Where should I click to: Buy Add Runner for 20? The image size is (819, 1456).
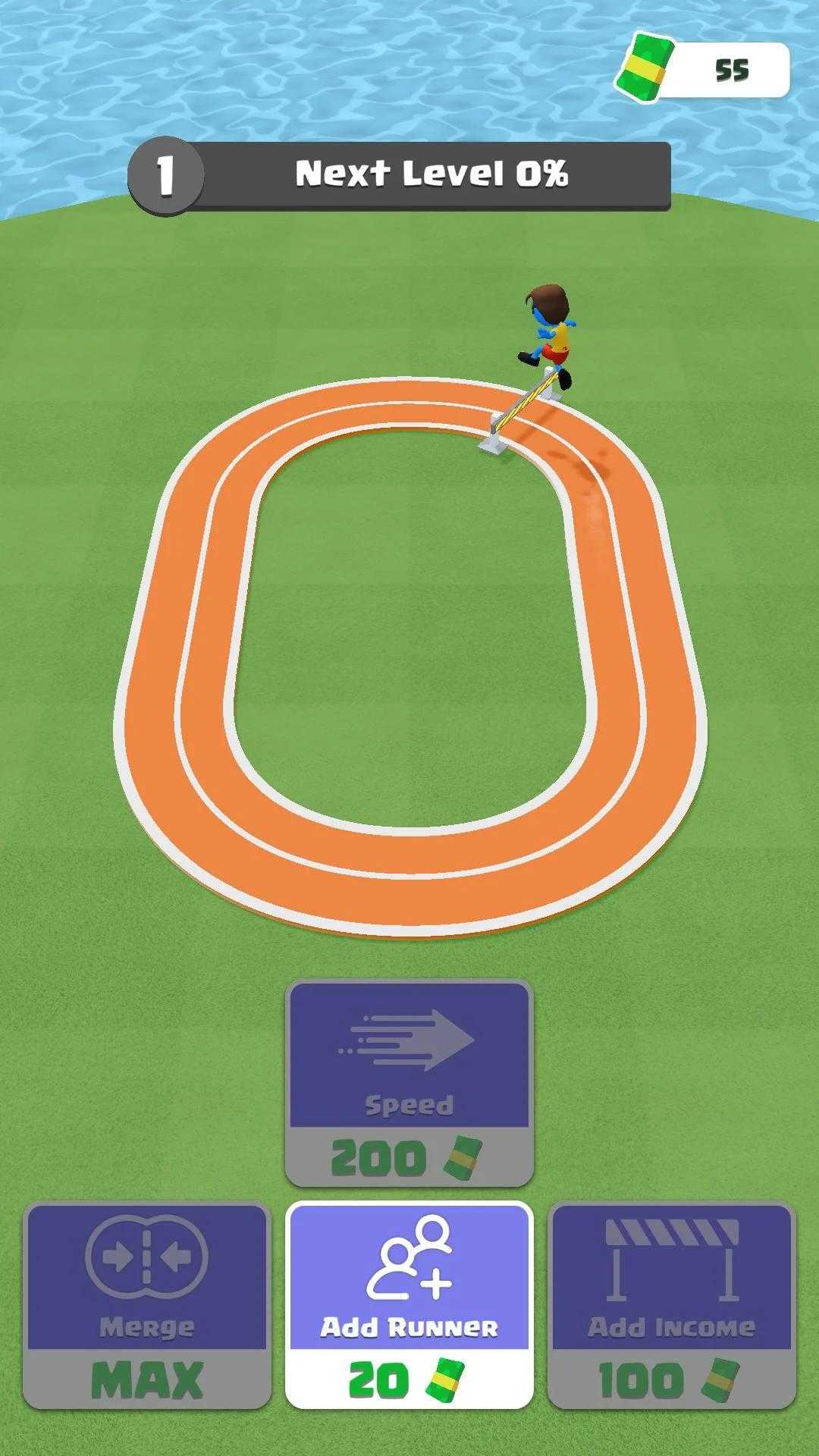tap(409, 1304)
